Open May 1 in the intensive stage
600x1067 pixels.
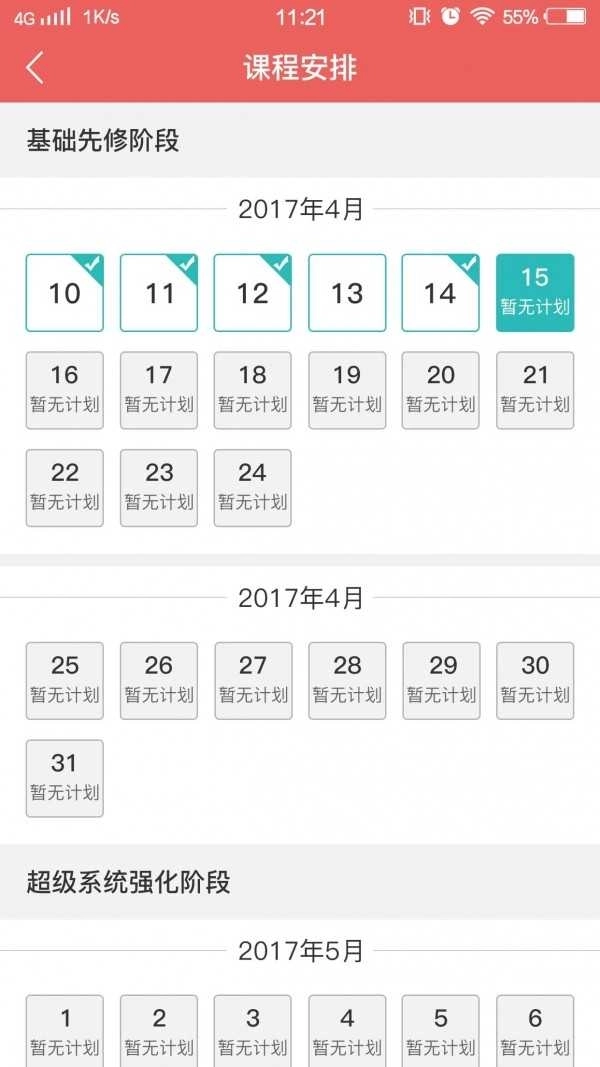point(65,1030)
